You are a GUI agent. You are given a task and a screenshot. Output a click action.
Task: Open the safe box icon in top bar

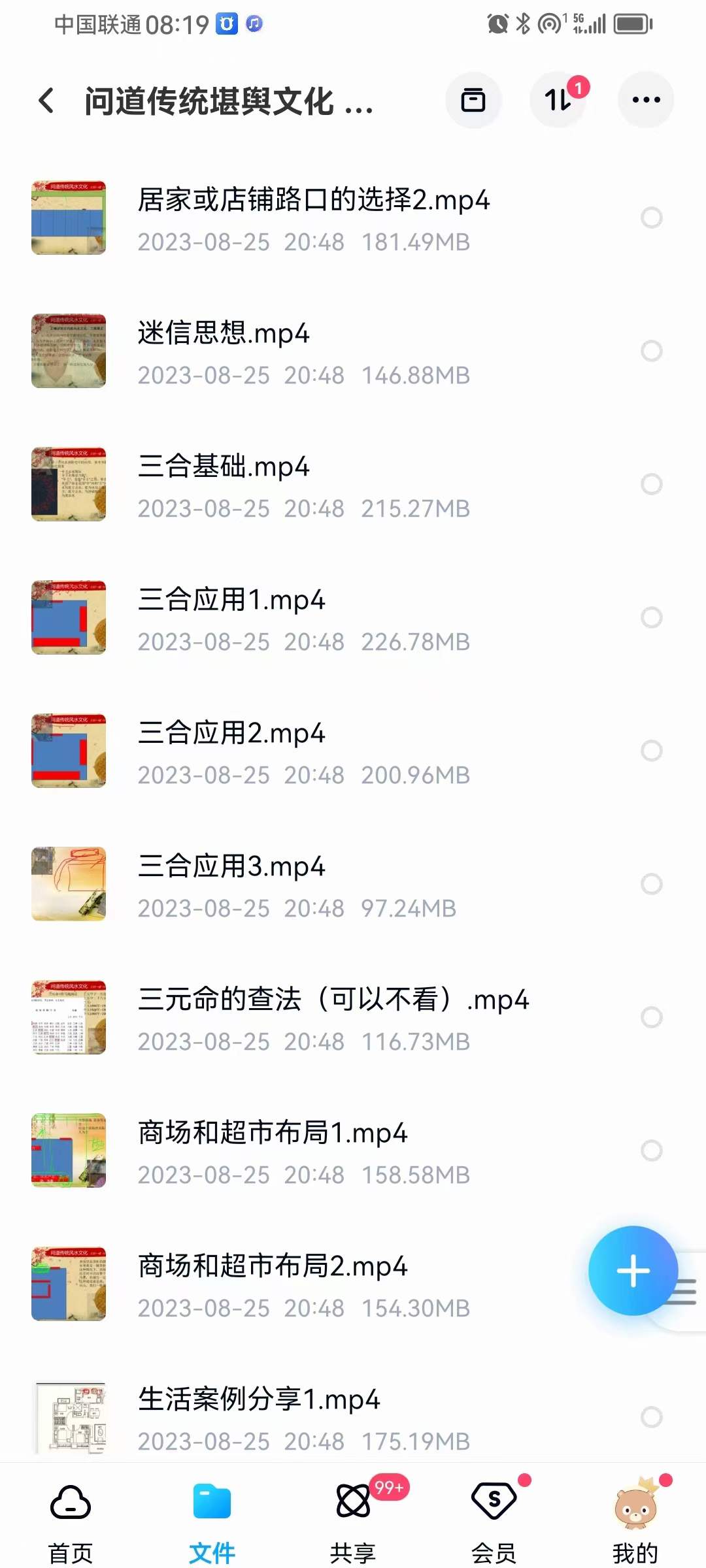coord(473,99)
